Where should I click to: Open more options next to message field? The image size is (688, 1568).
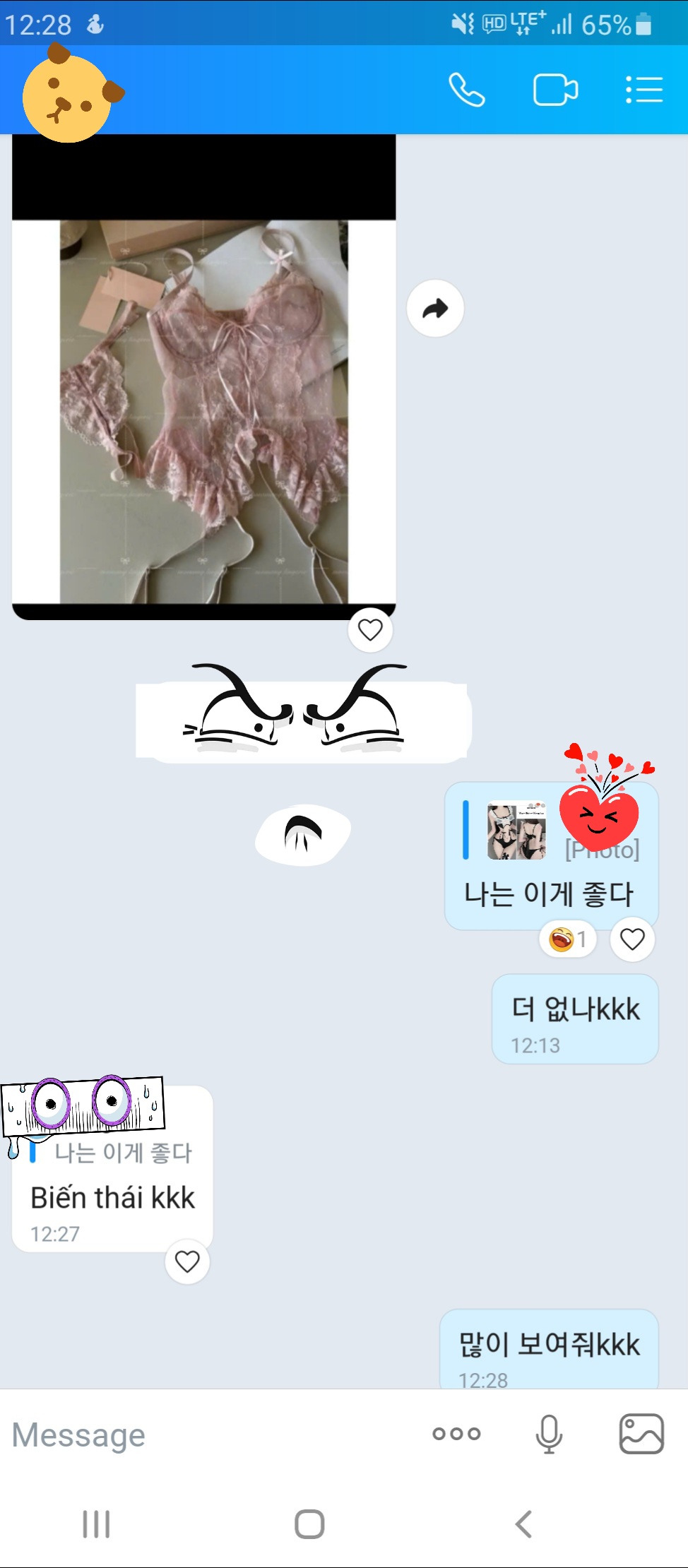click(x=456, y=1434)
